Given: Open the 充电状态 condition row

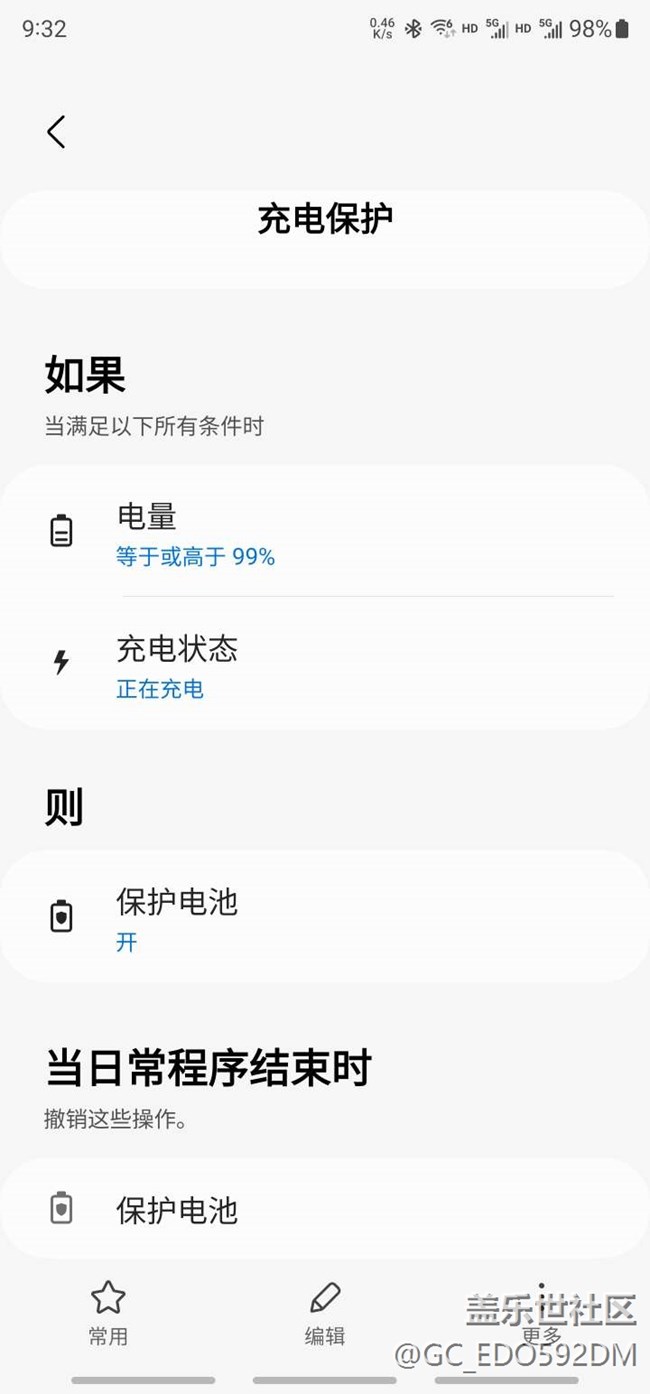Looking at the screenshot, I should point(324,664).
